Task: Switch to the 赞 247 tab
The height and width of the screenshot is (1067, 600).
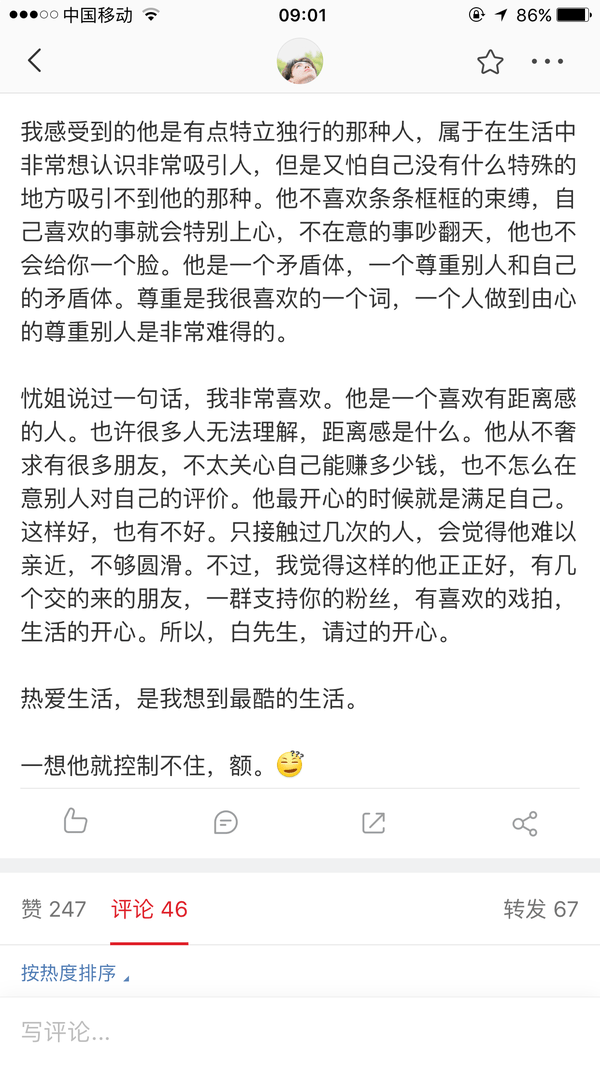Action: click(x=54, y=909)
